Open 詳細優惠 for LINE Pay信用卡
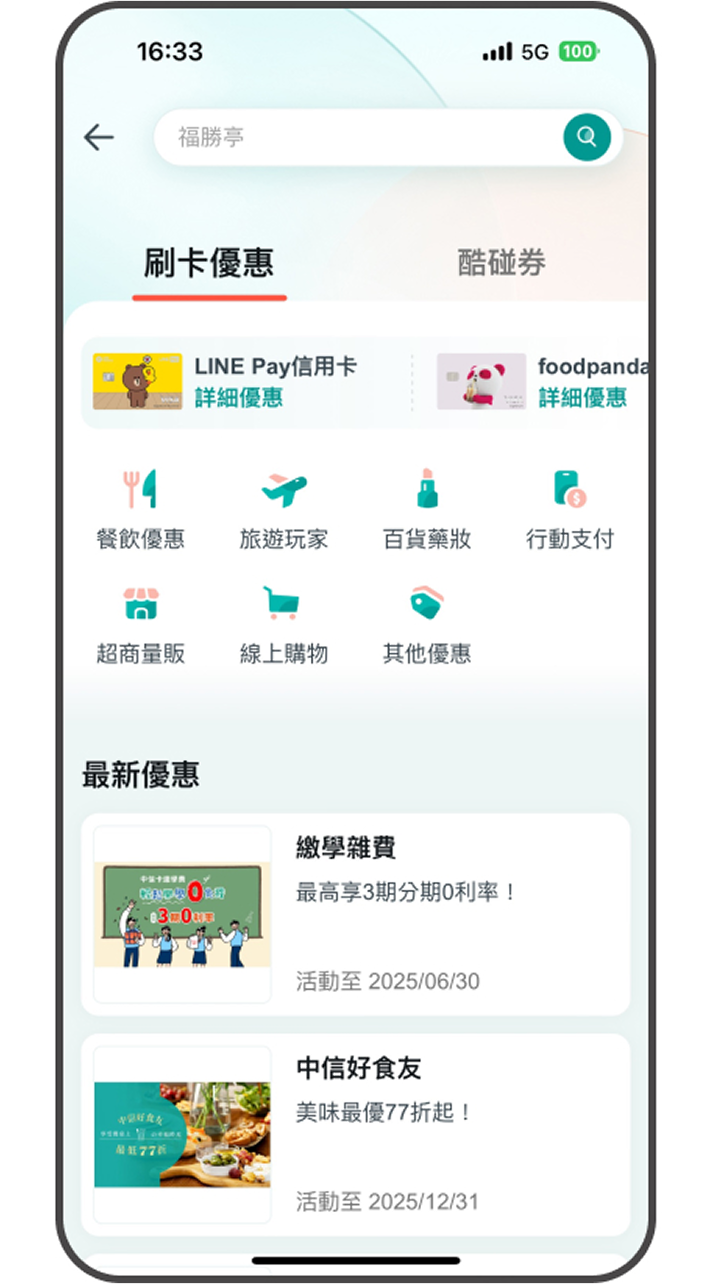The height and width of the screenshot is (1284, 710). point(238,397)
